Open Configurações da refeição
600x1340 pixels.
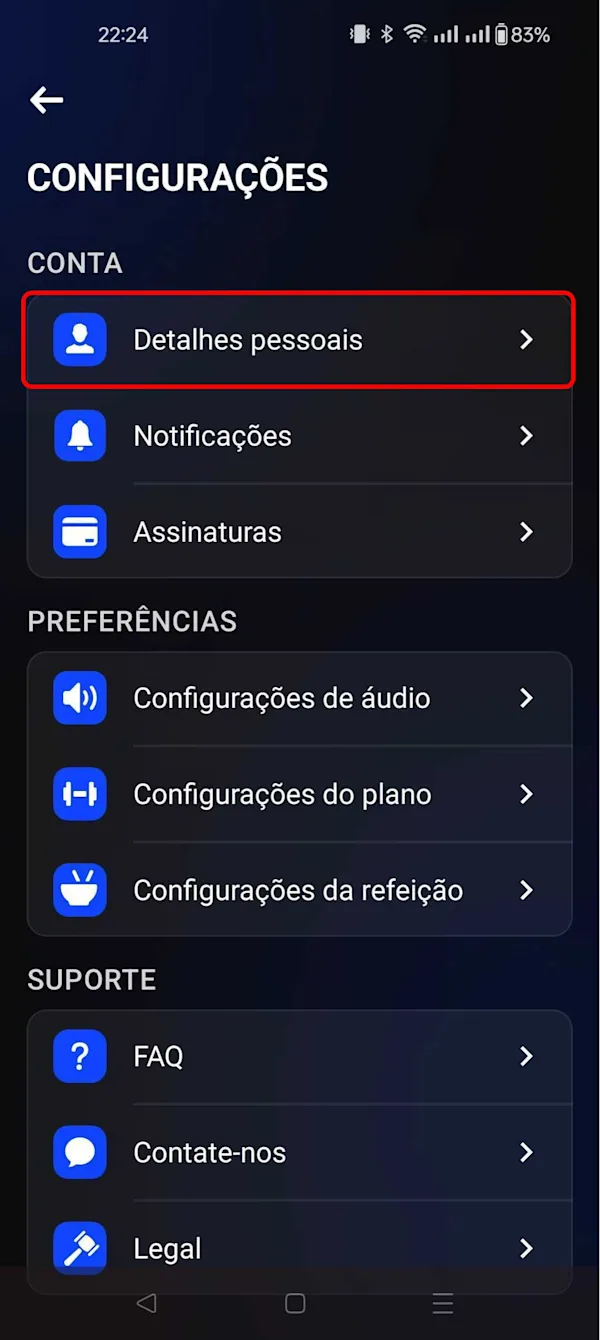click(x=299, y=890)
